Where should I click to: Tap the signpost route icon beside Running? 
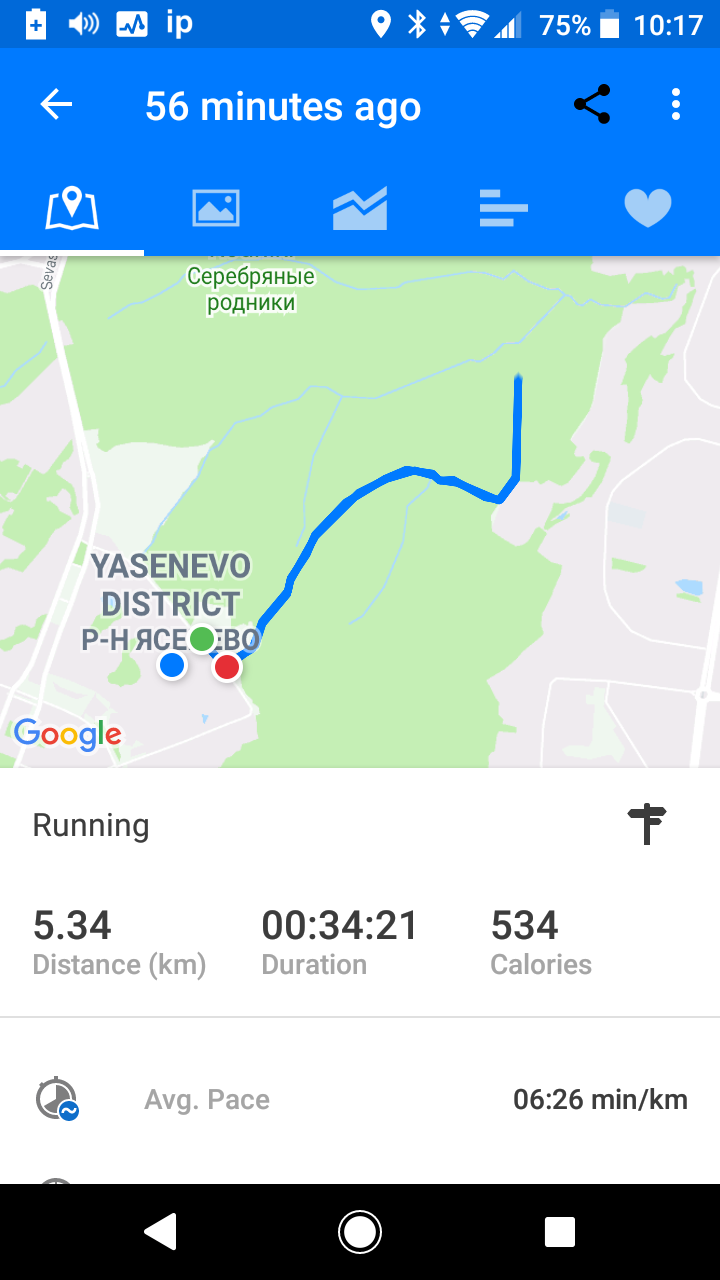click(647, 824)
